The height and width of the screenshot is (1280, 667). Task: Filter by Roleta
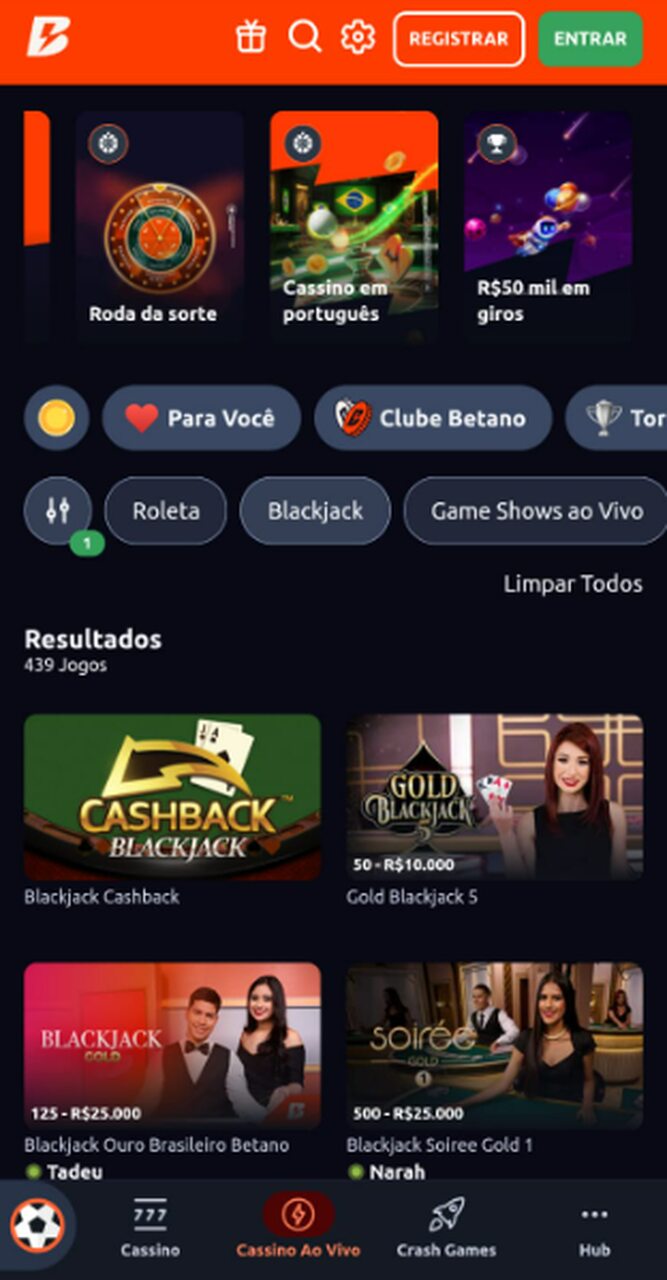(x=166, y=511)
